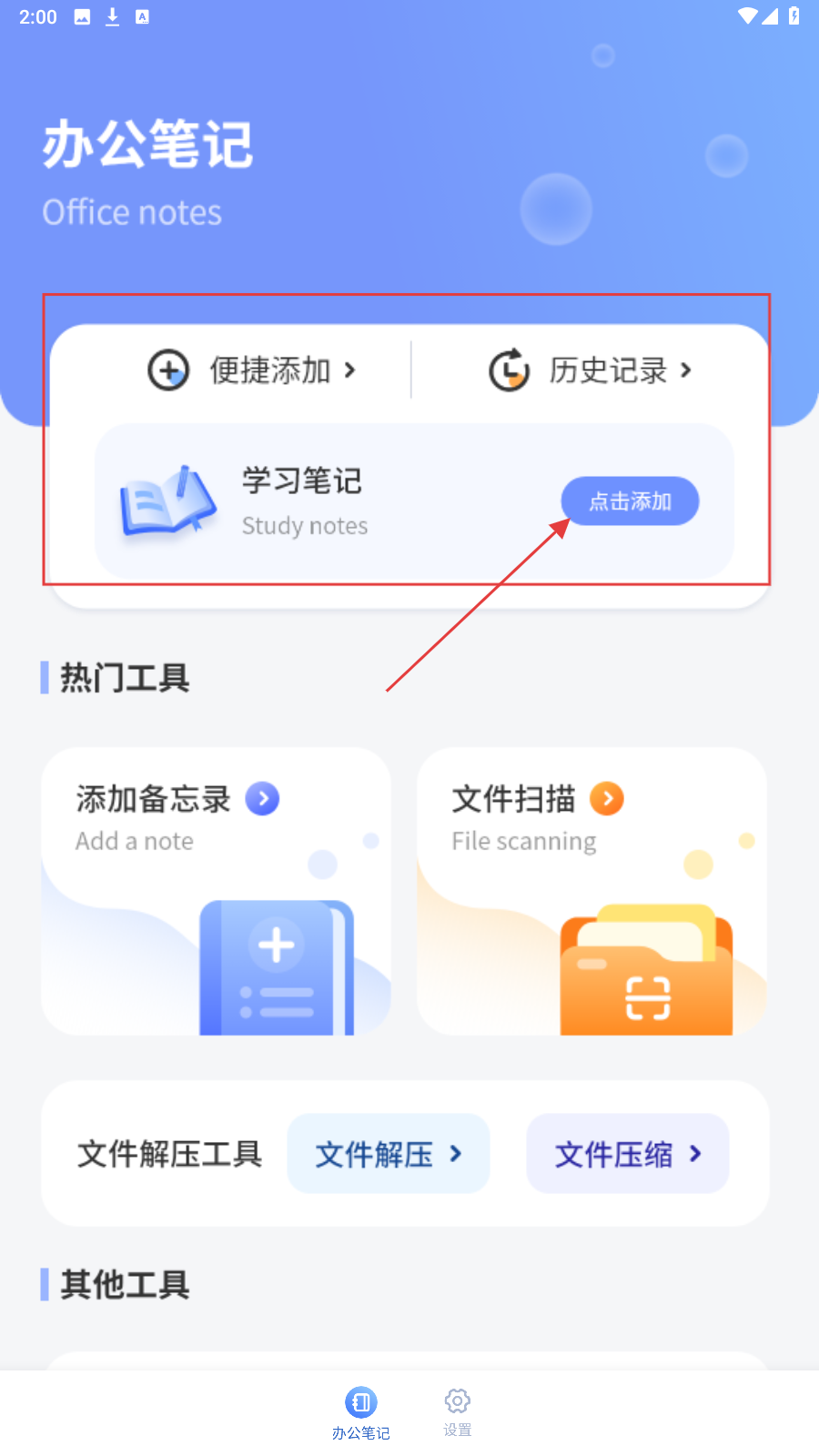The image size is (819, 1456).
Task: Tap 点击添加 on the 学习笔记 card
Action: point(630,501)
